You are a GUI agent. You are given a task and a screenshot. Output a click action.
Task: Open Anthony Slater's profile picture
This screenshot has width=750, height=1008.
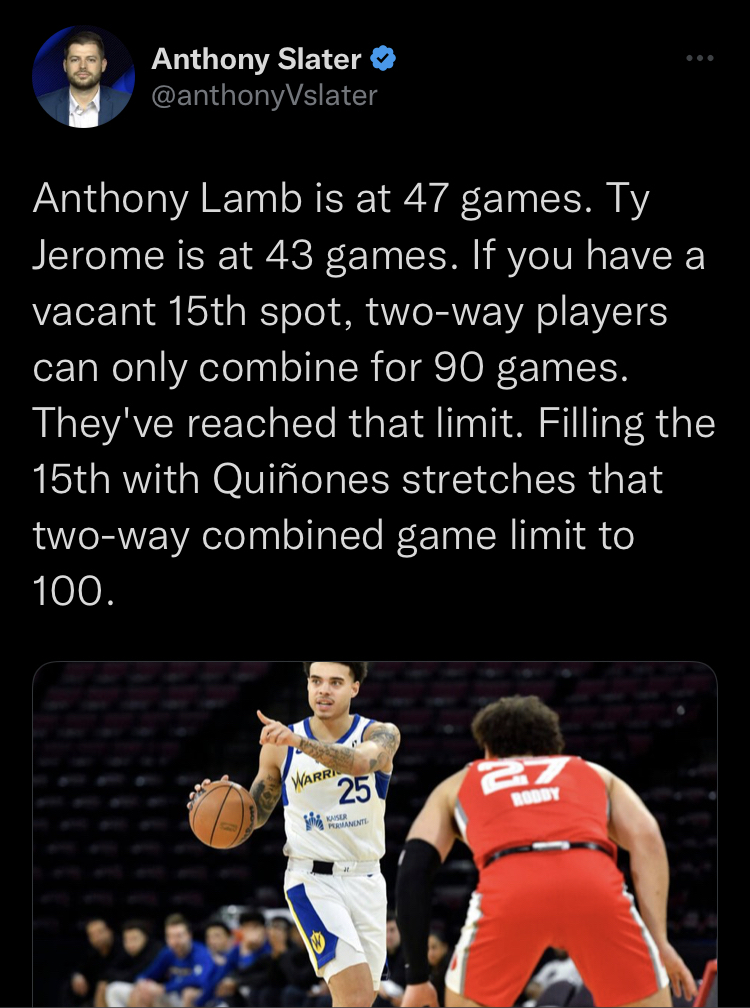(x=83, y=77)
